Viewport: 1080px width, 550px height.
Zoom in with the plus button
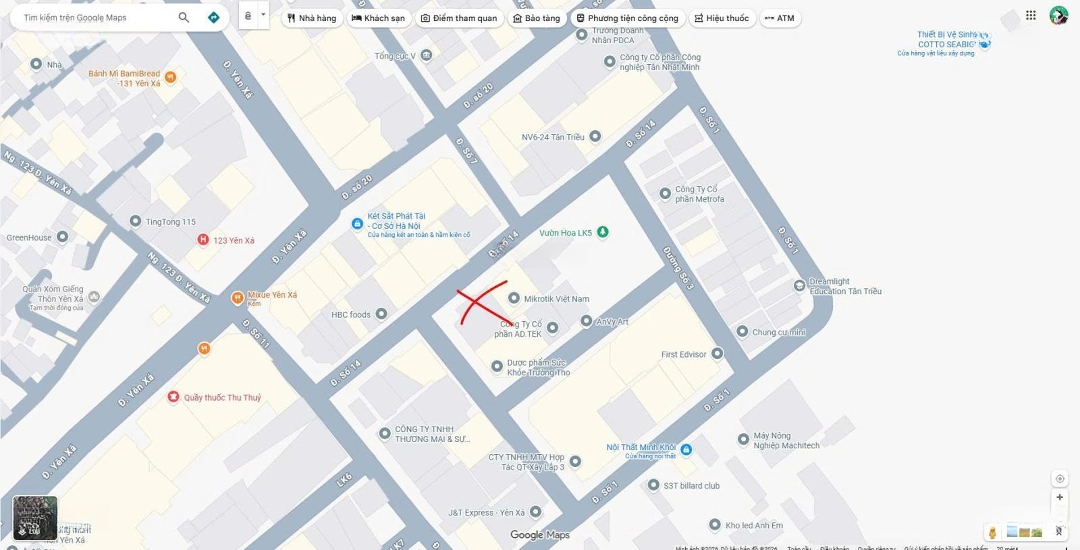[1059, 497]
